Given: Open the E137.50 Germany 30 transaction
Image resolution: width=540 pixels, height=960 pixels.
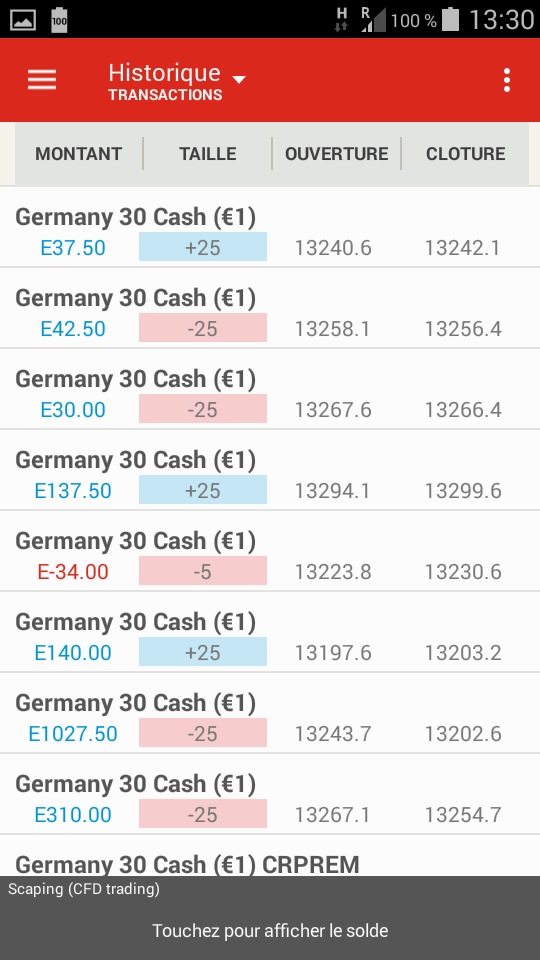Looking at the screenshot, I should pyautogui.click(x=270, y=470).
